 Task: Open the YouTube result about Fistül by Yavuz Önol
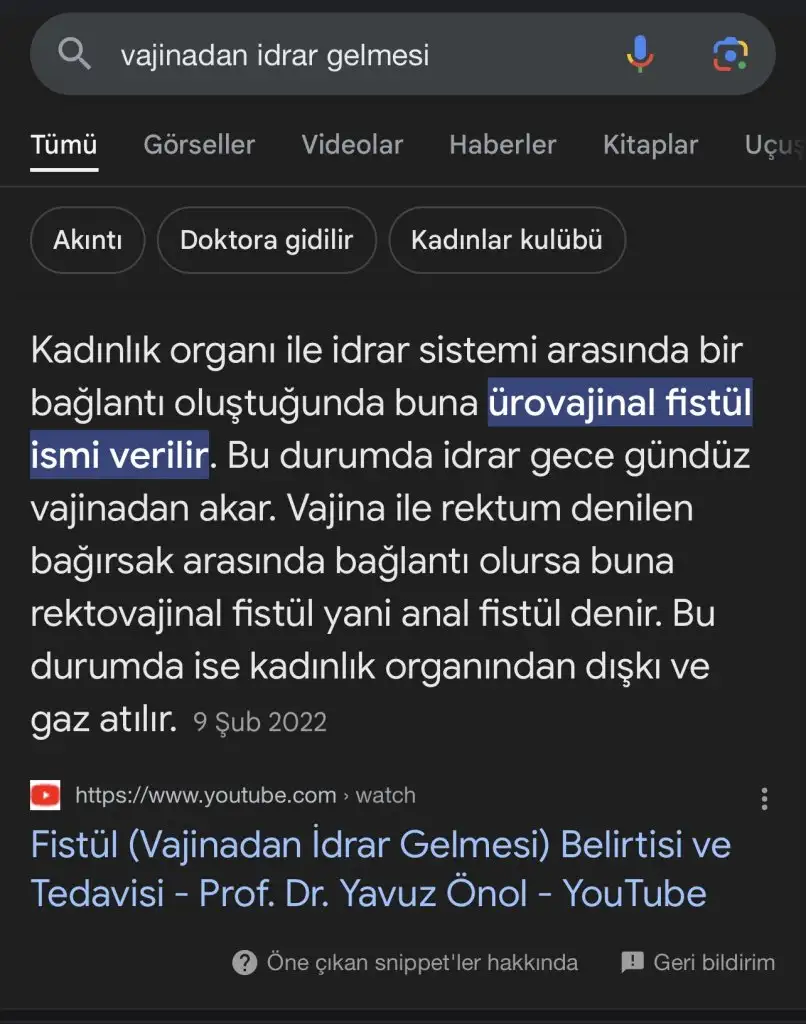pyautogui.click(x=380, y=868)
